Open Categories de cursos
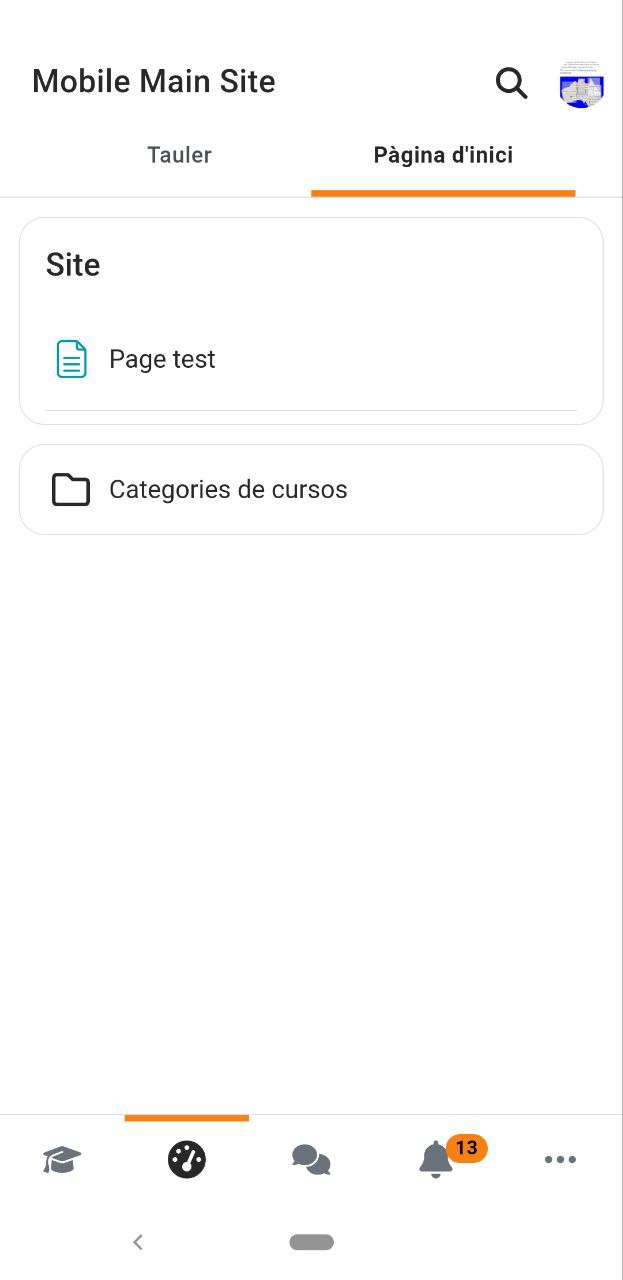 click(x=311, y=489)
